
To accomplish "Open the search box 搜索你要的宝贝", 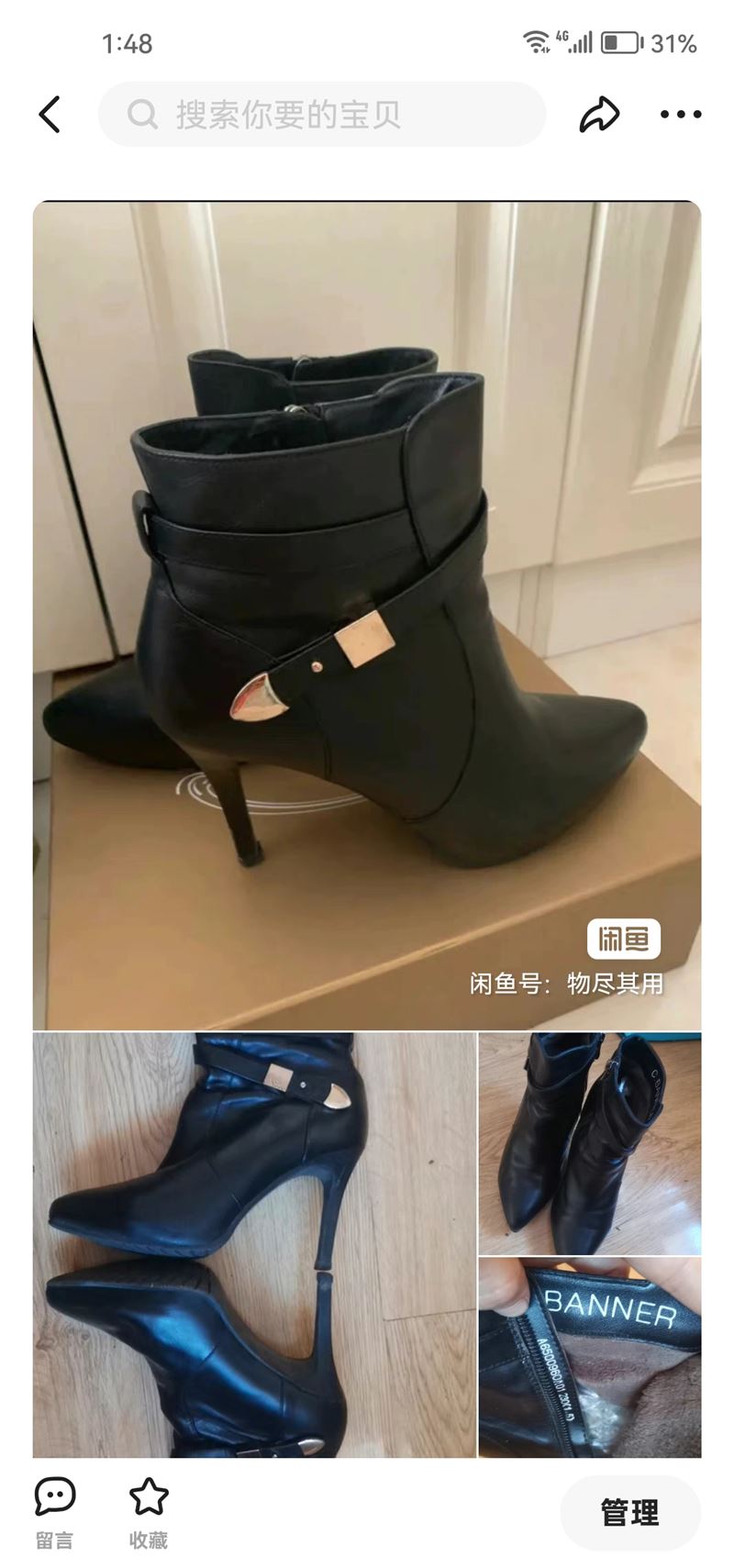I will pyautogui.click(x=322, y=115).
